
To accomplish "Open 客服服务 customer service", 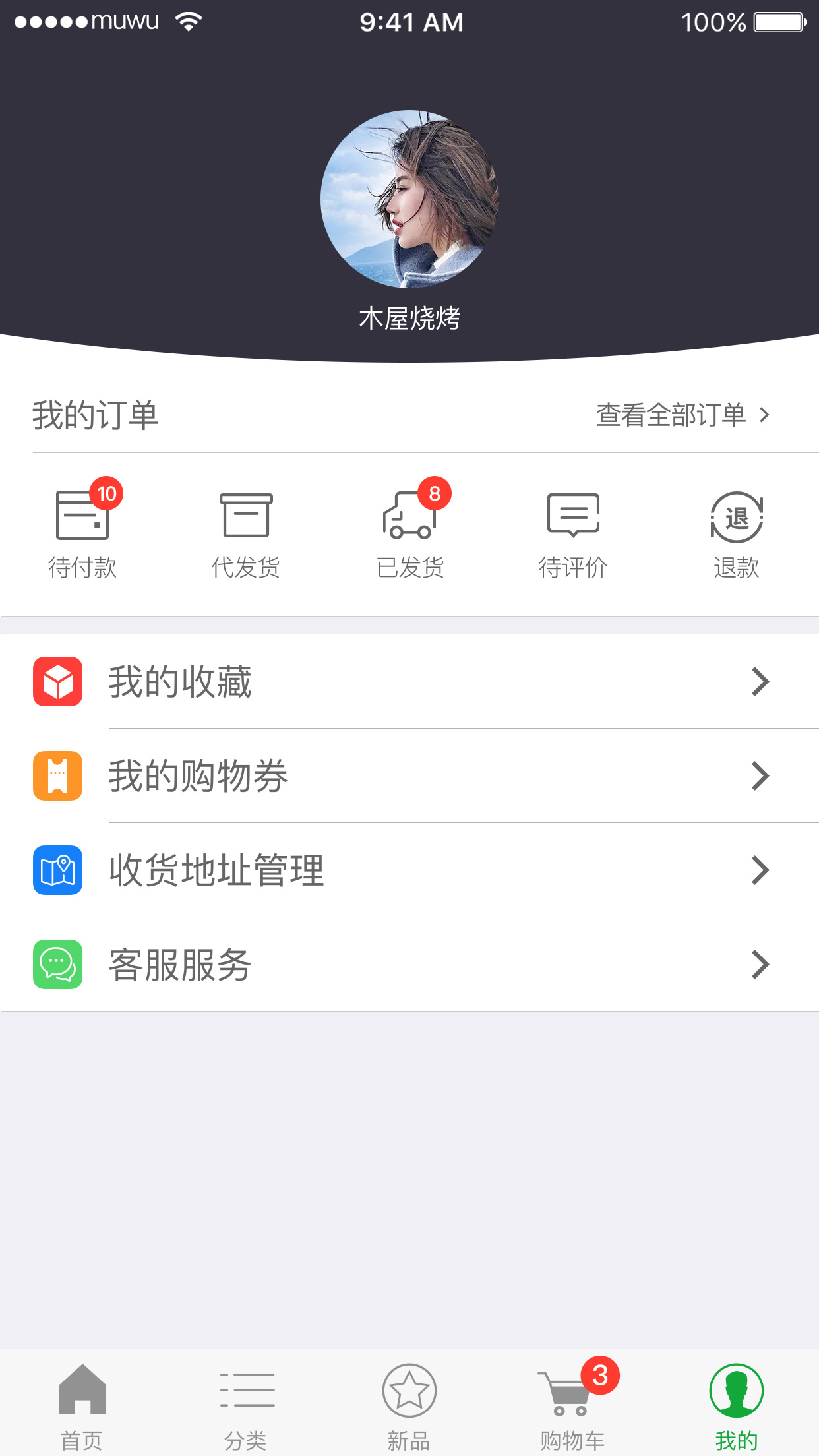I will click(409, 965).
